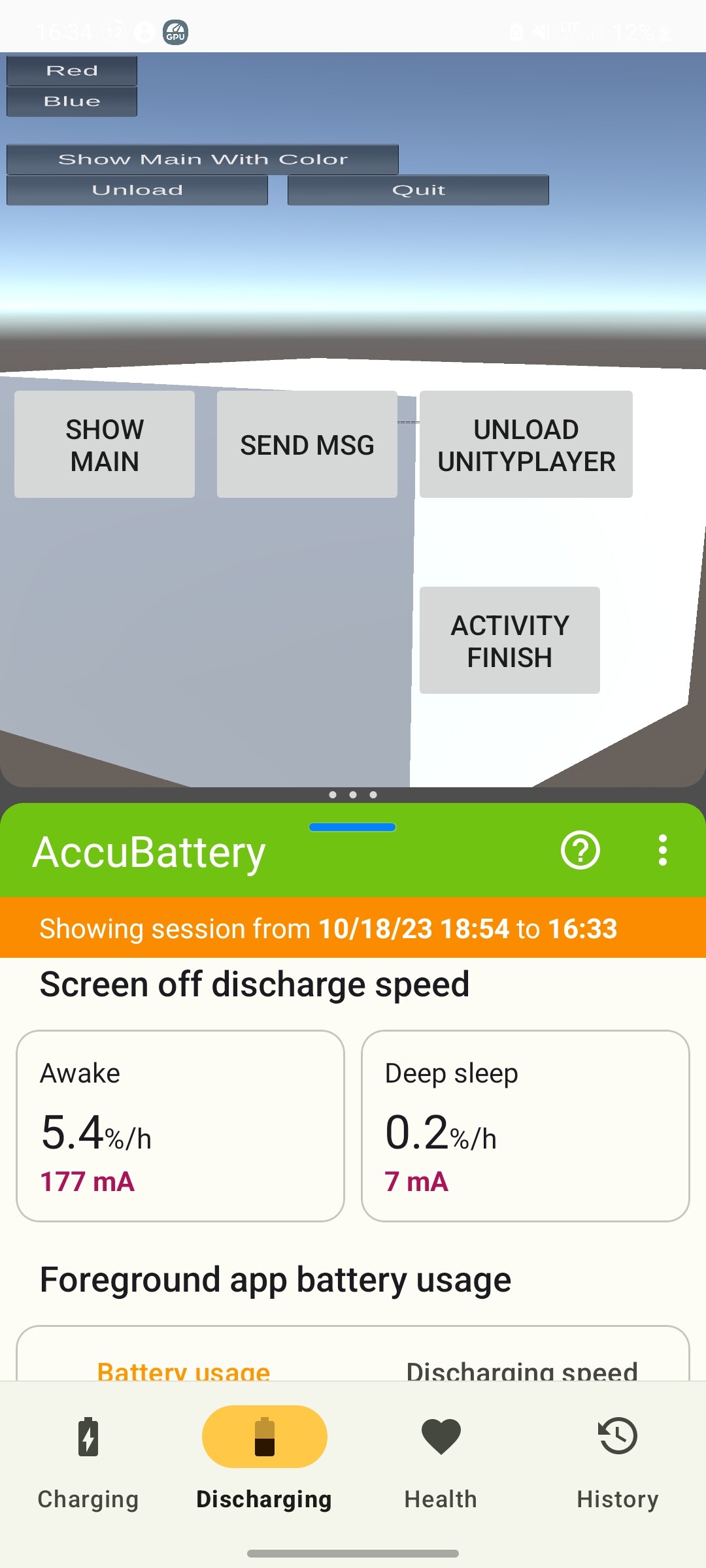Tap the Unload button
The image size is (706, 1568).
137,190
